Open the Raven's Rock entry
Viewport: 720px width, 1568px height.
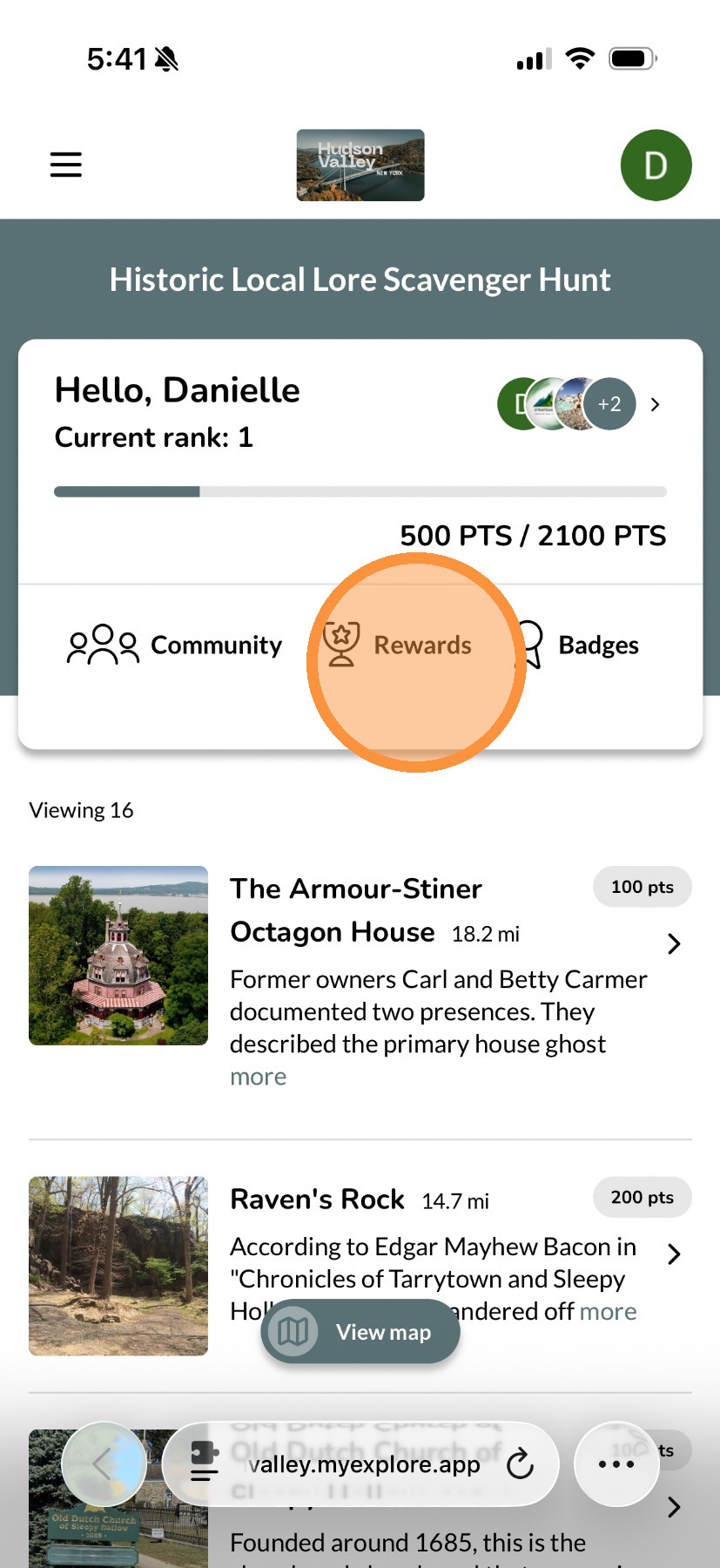click(x=318, y=1200)
